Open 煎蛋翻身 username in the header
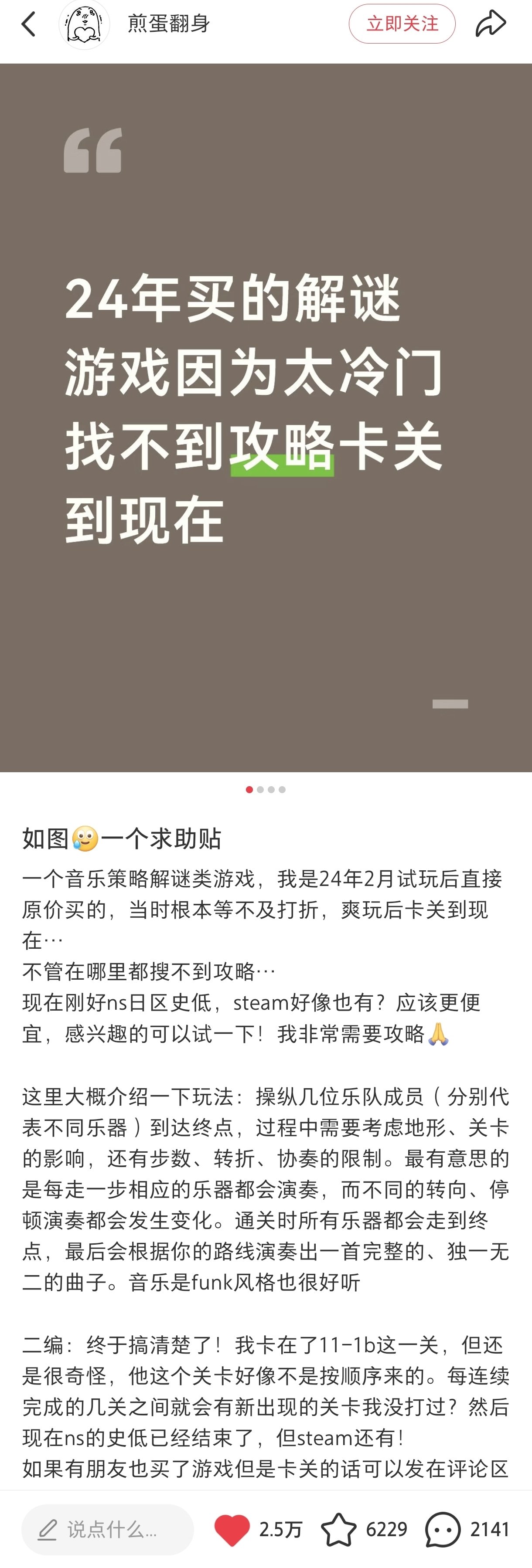Viewport: 532px width, 1568px height. pyautogui.click(x=169, y=24)
